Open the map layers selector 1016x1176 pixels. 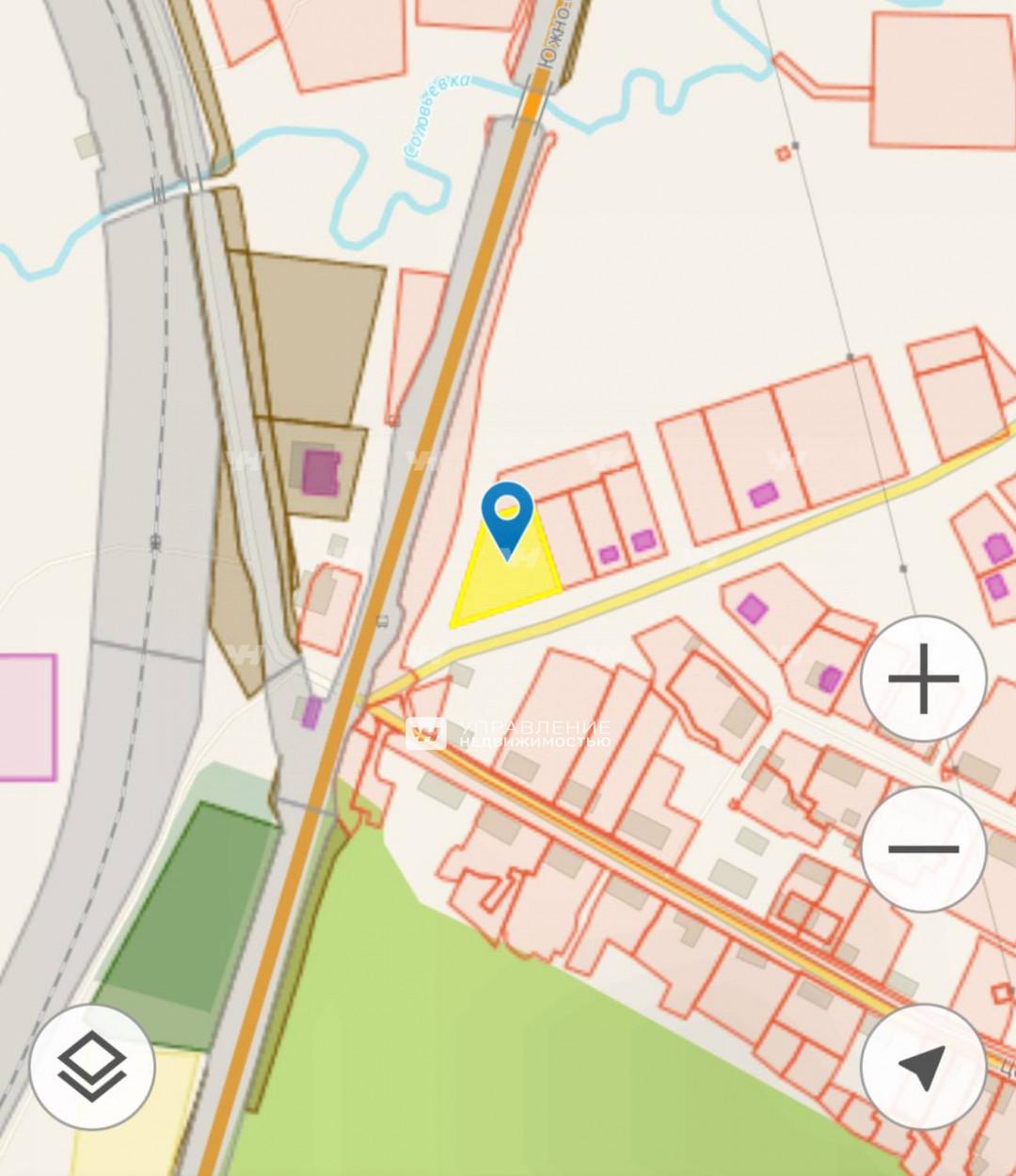tap(92, 1066)
